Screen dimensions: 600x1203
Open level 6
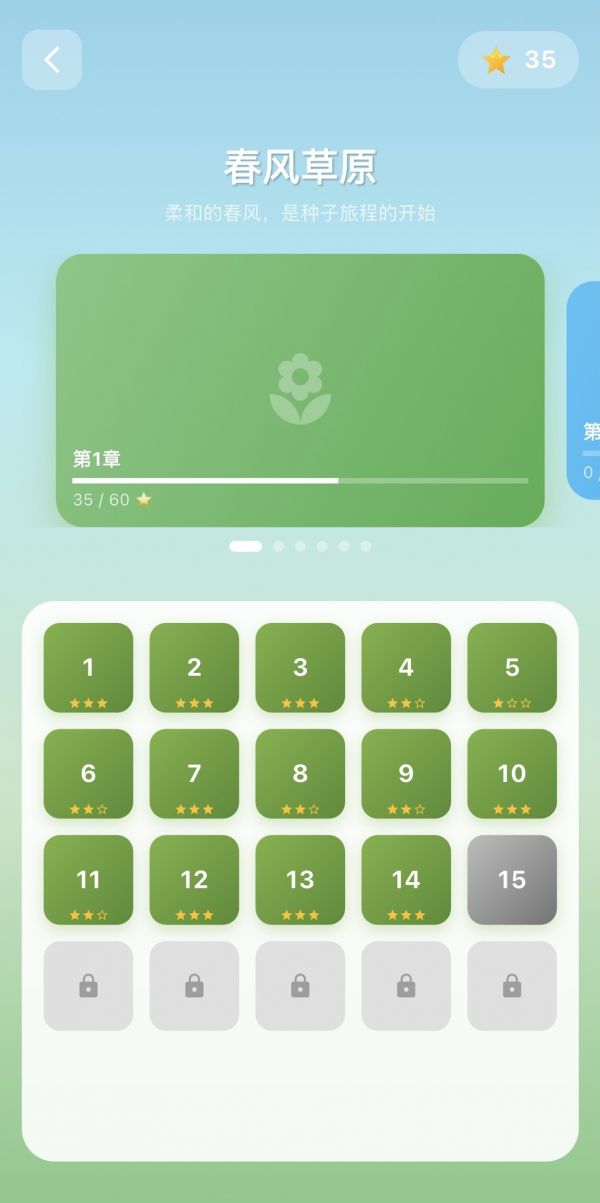(x=88, y=773)
